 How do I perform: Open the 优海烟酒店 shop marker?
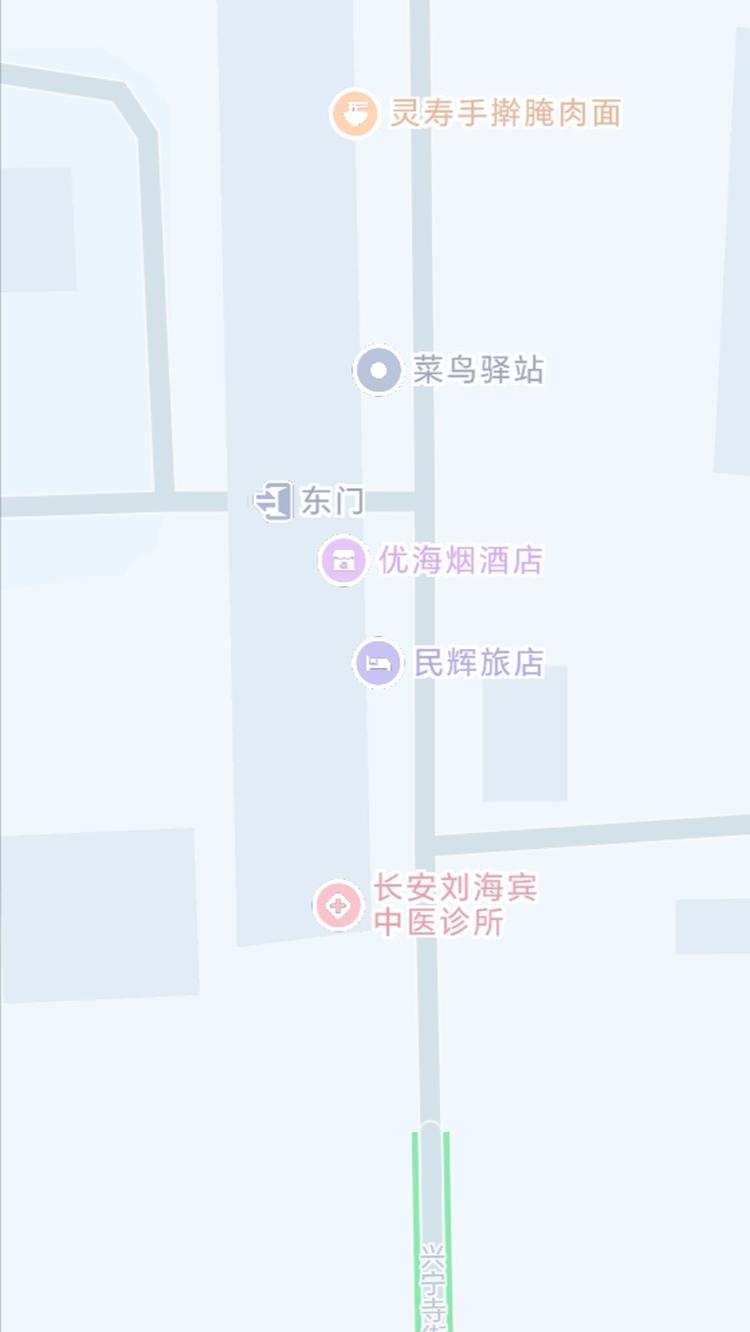click(343, 560)
